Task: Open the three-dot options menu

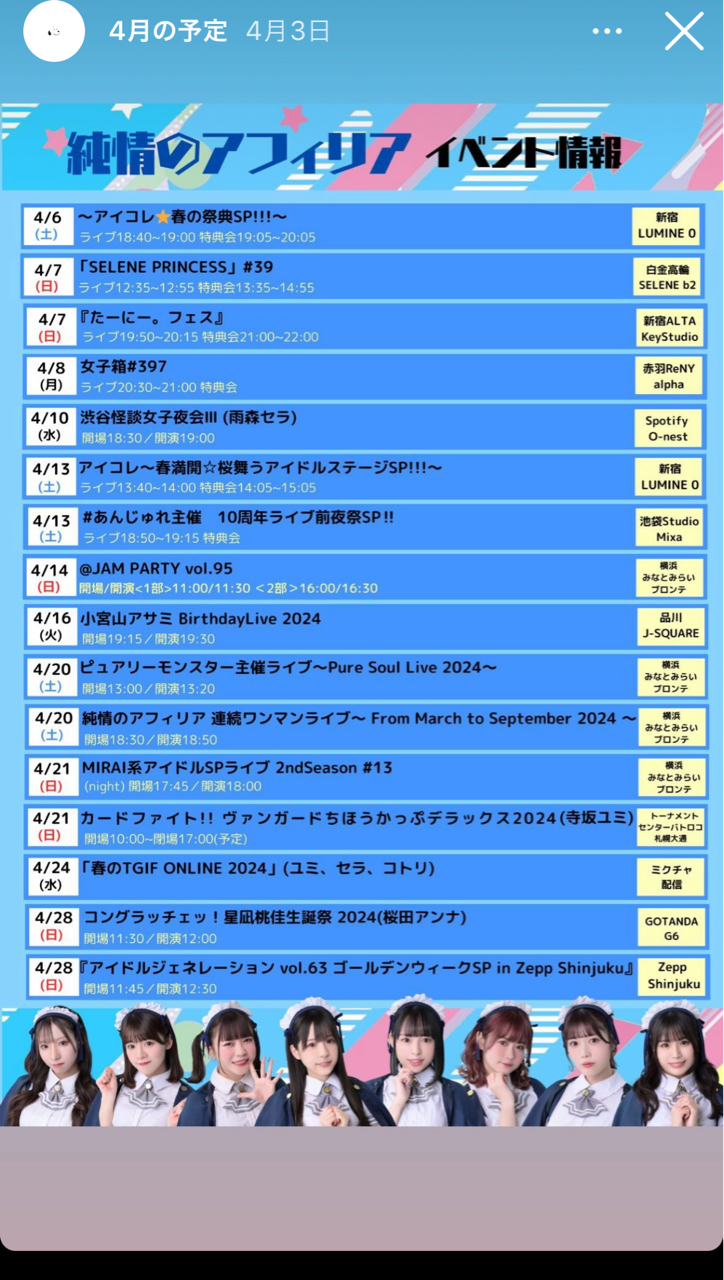Action: click(x=607, y=31)
